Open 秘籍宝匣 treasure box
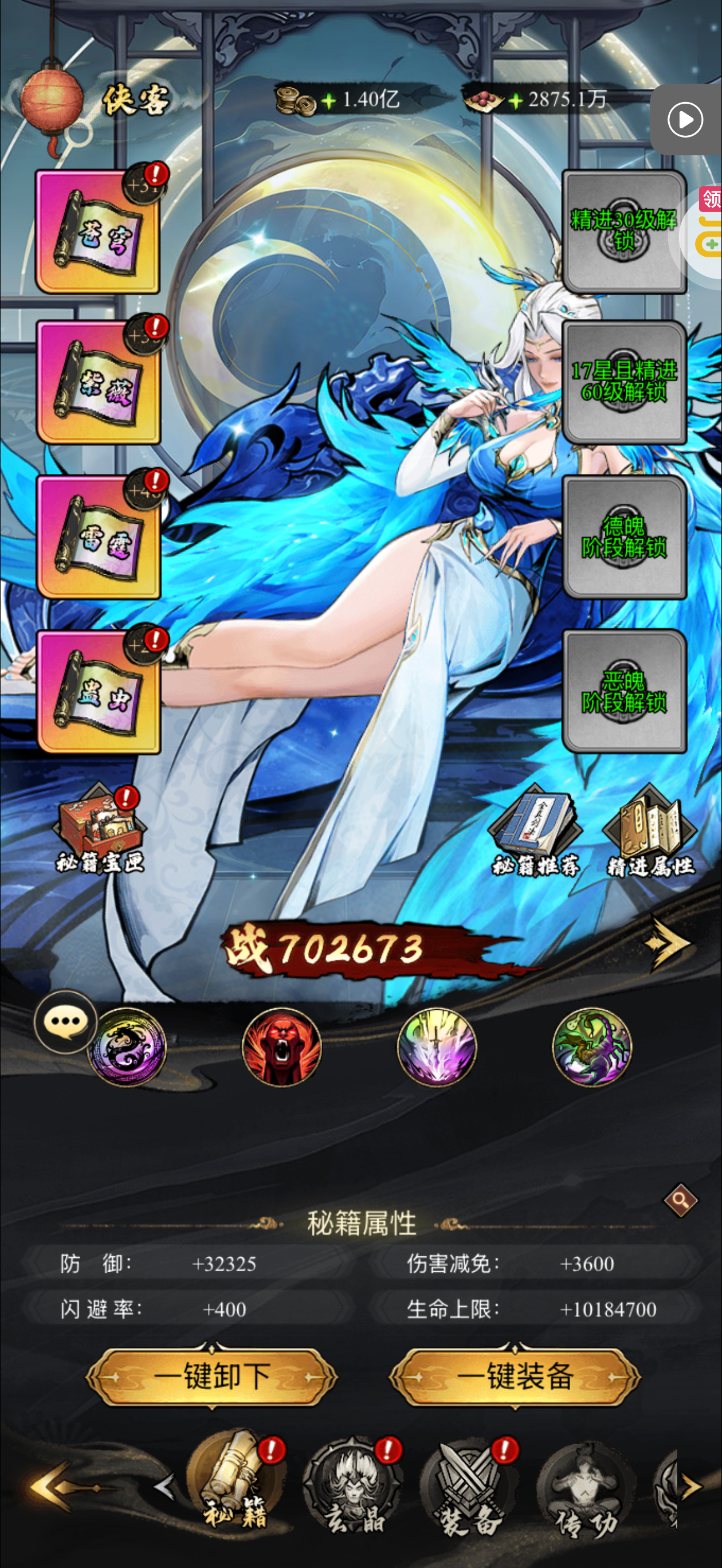Viewport: 722px width, 1568px height. pos(100,829)
